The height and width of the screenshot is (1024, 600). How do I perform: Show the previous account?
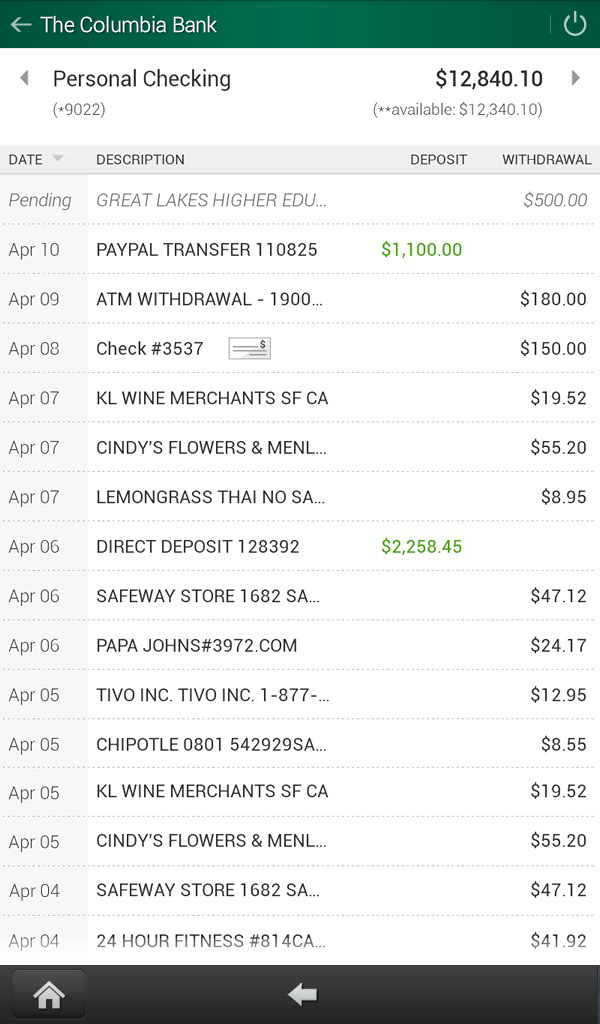pyautogui.click(x=25, y=78)
